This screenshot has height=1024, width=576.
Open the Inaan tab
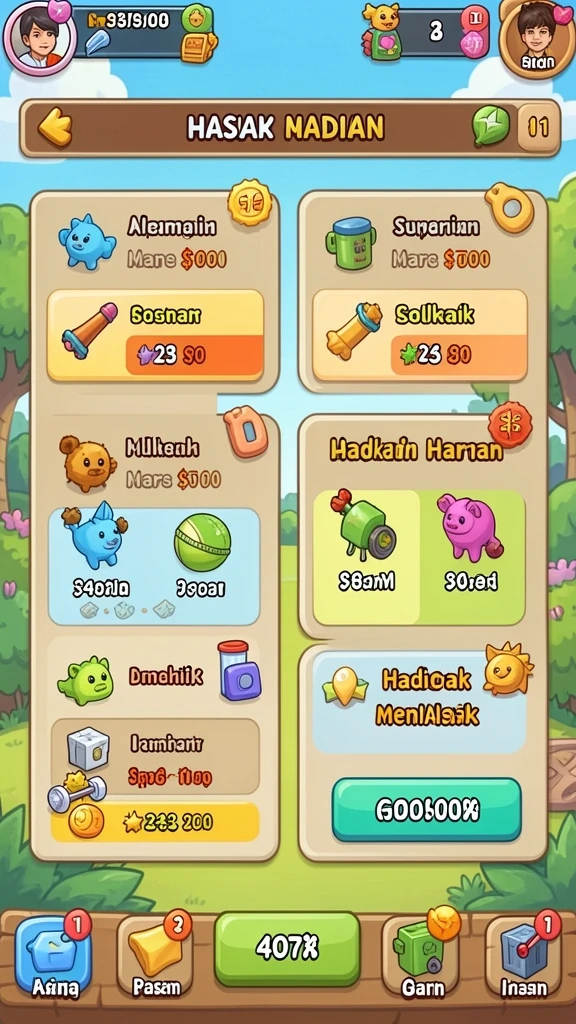pos(524,957)
